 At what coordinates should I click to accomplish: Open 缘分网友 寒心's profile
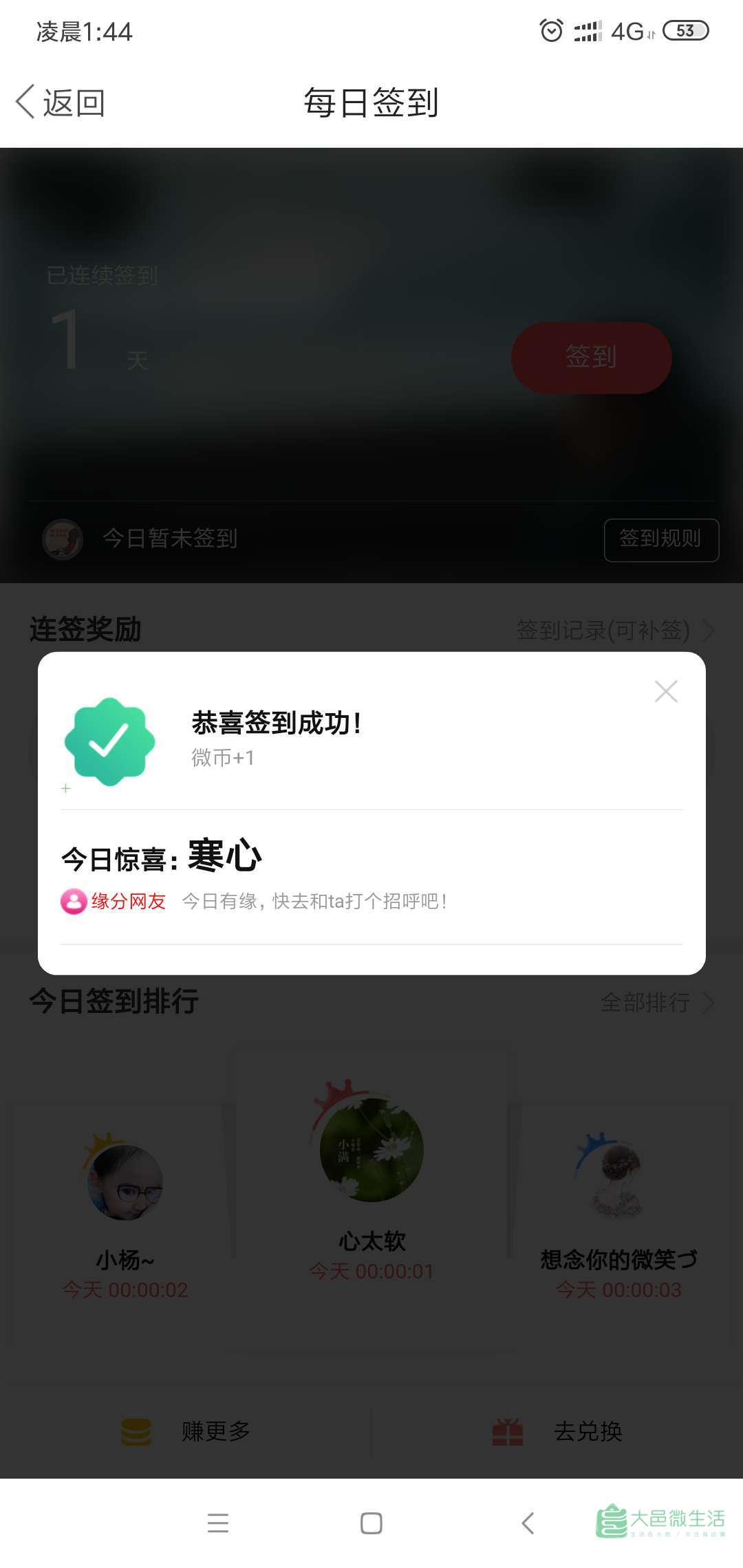point(224,856)
